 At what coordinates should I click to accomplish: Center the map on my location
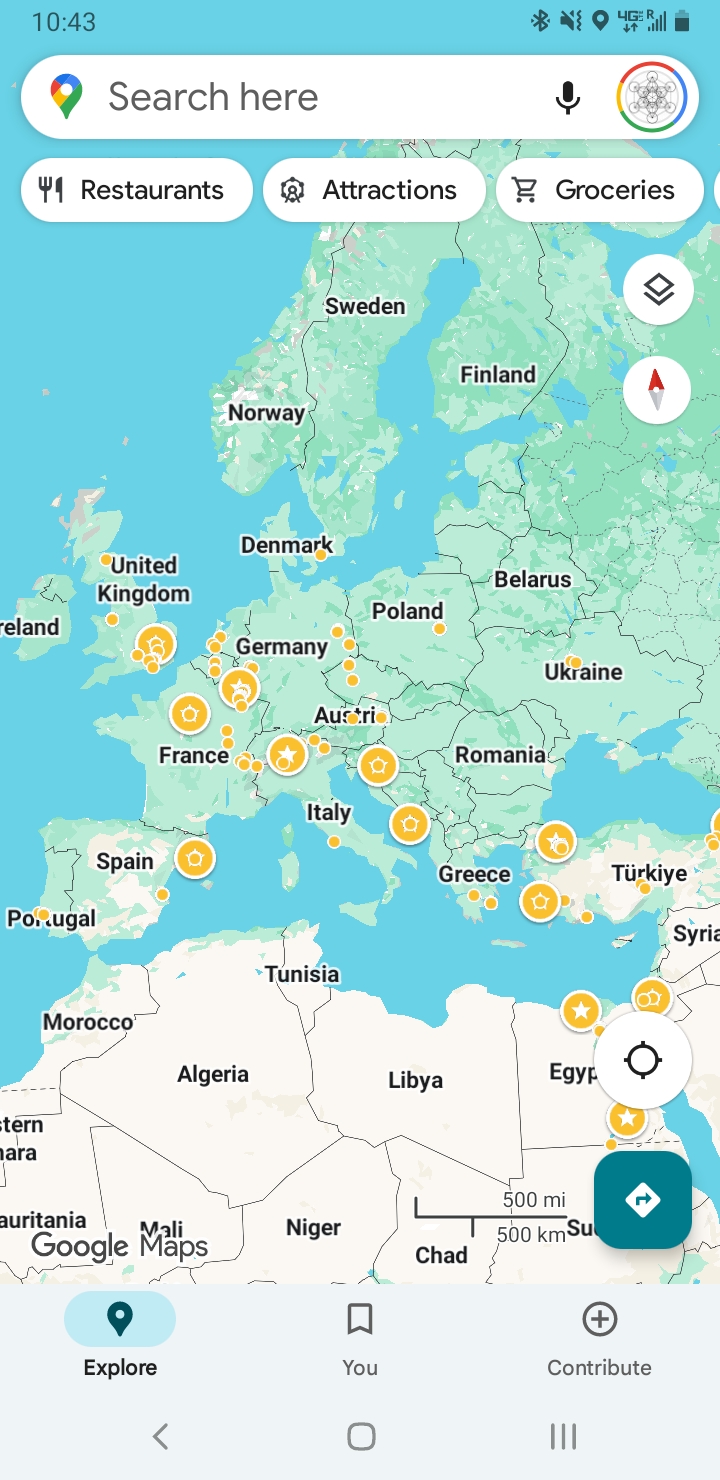click(x=643, y=1060)
